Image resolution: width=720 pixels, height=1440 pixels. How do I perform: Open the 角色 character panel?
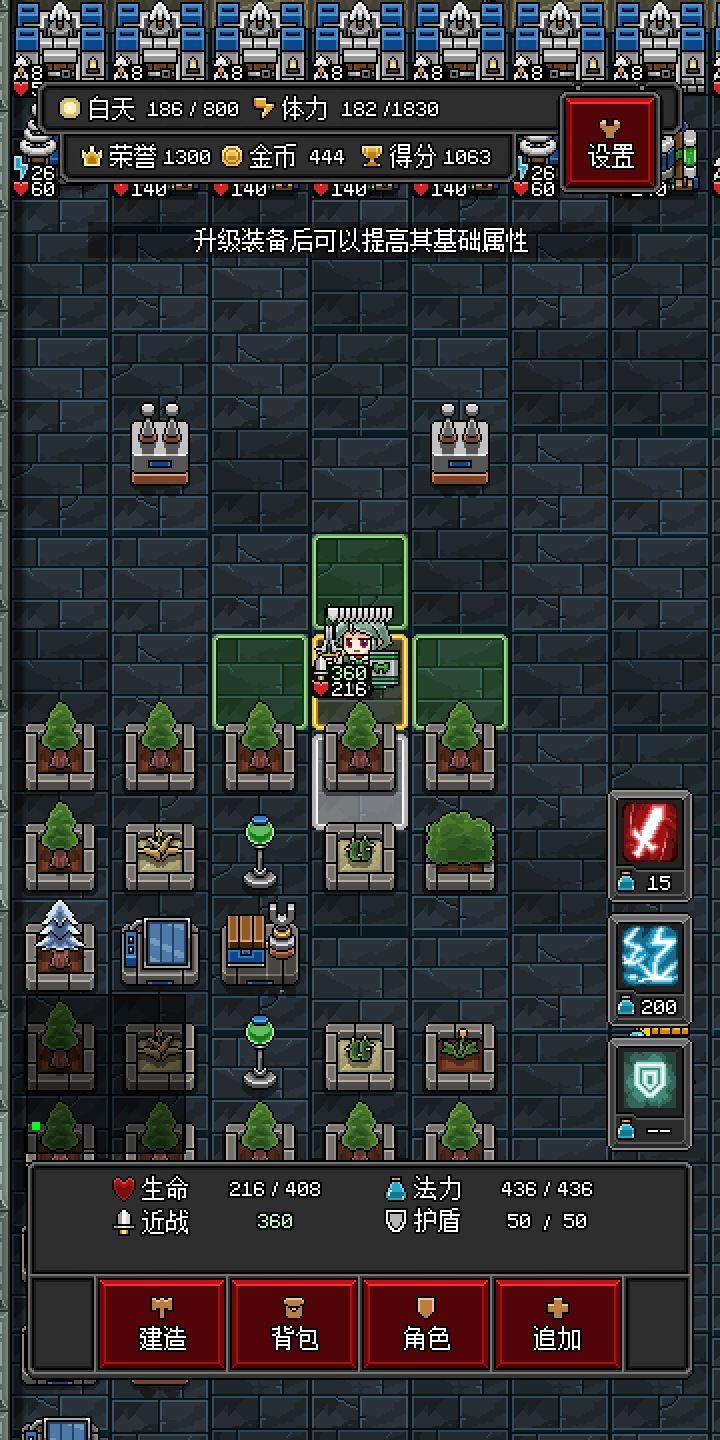point(426,1324)
